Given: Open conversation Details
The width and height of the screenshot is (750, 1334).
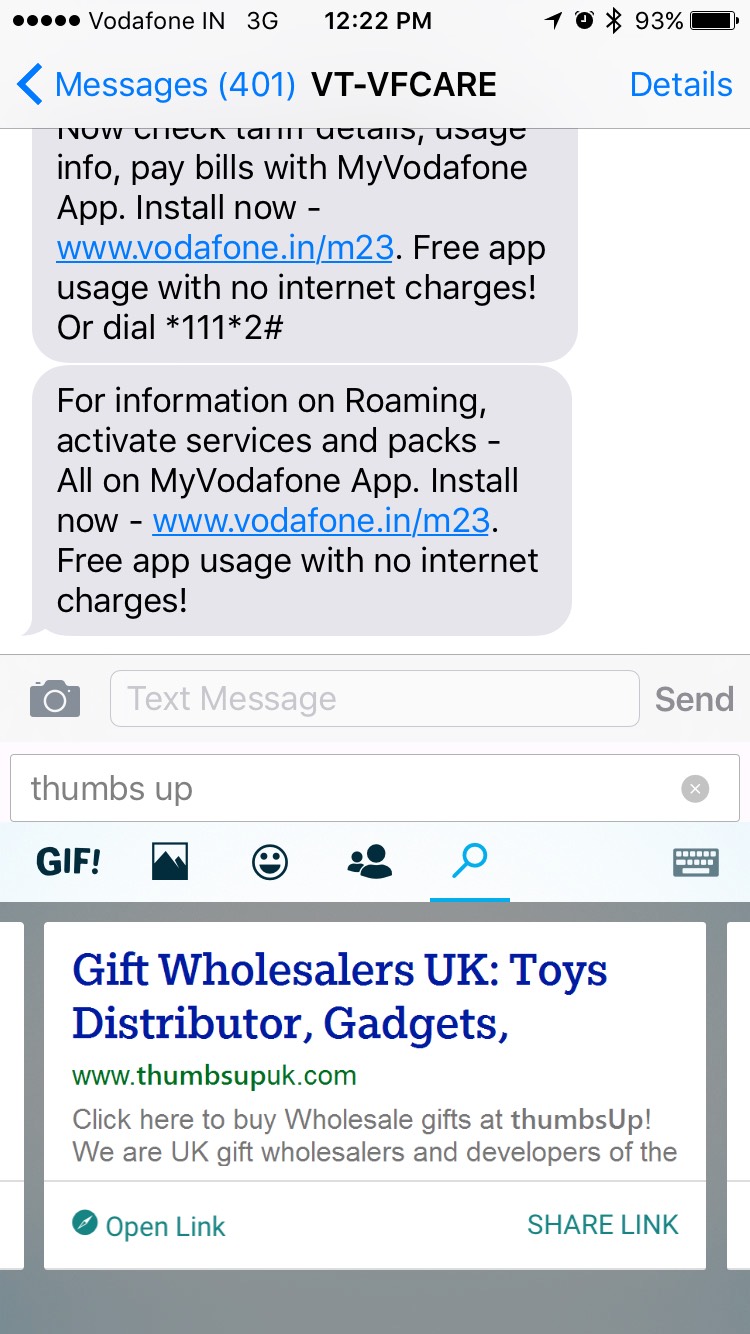Looking at the screenshot, I should click(681, 85).
